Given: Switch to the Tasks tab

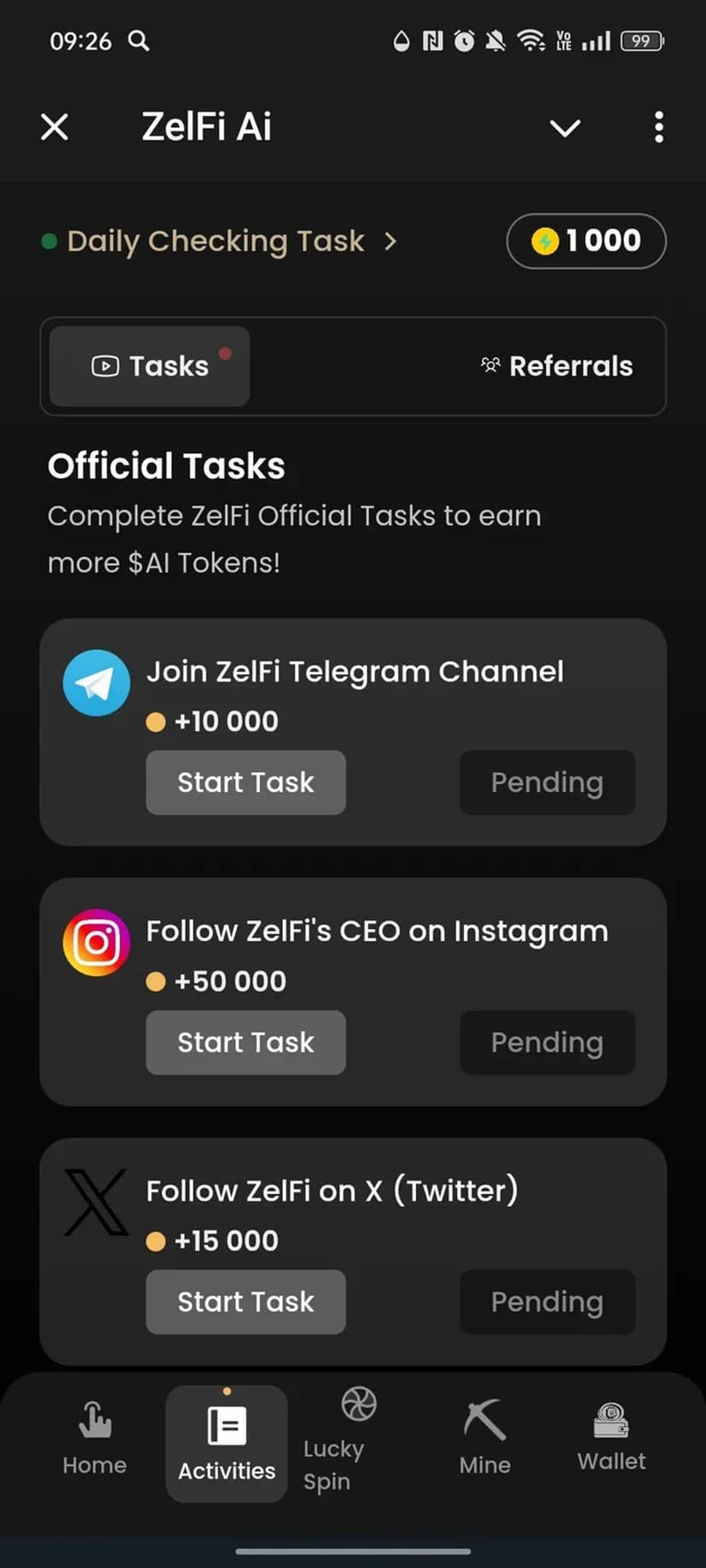Looking at the screenshot, I should (150, 366).
